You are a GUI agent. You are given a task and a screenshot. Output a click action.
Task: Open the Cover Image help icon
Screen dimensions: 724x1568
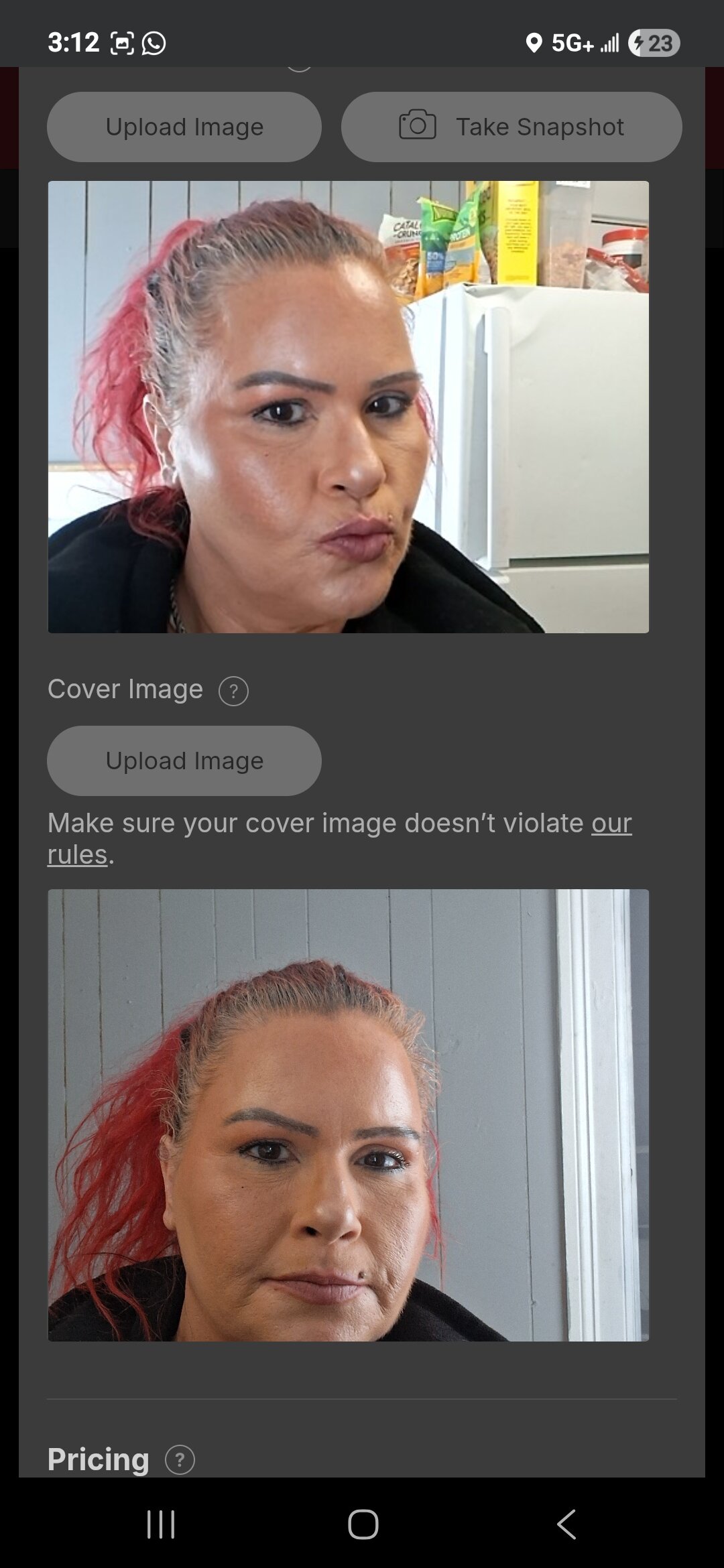tap(233, 691)
